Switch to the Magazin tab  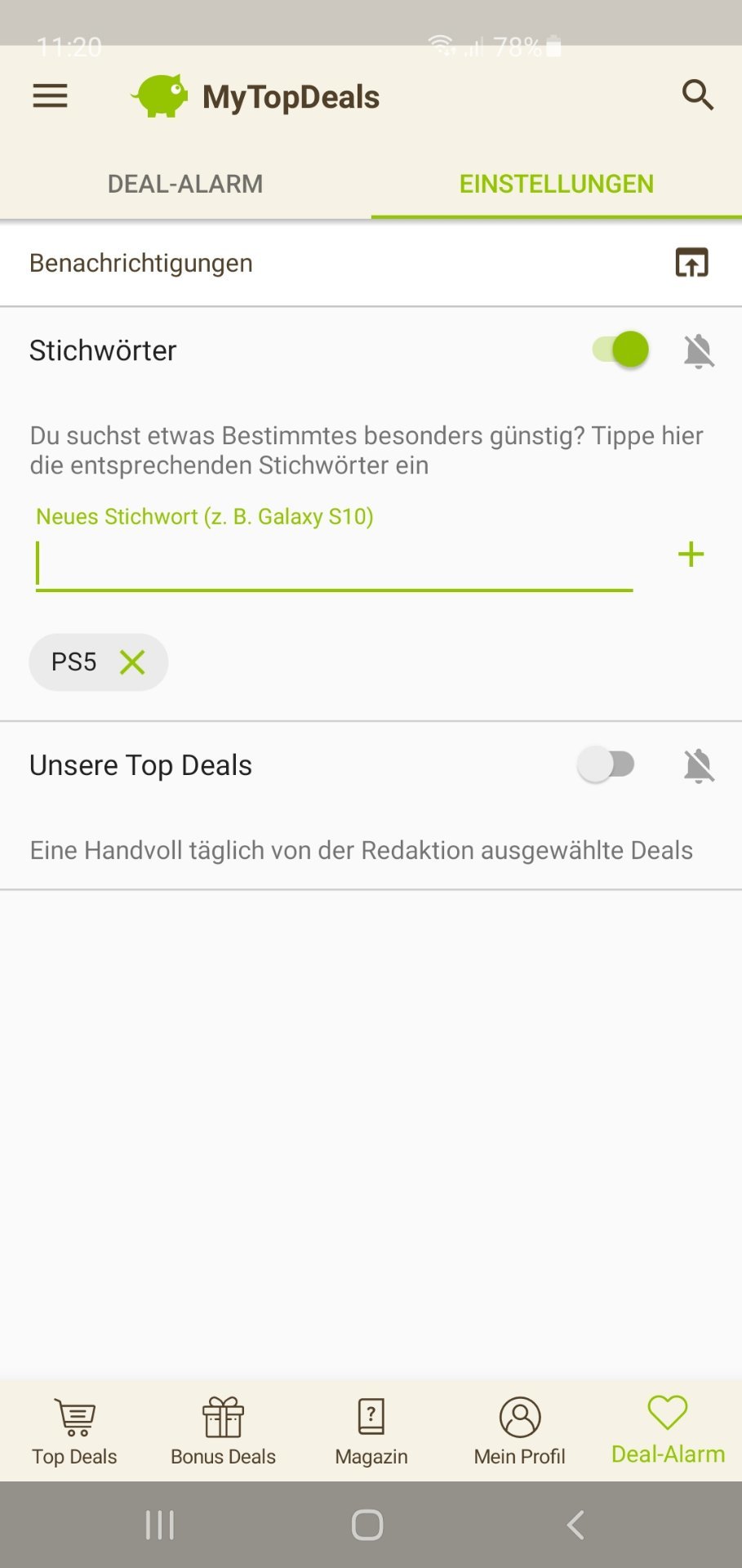(x=371, y=1431)
